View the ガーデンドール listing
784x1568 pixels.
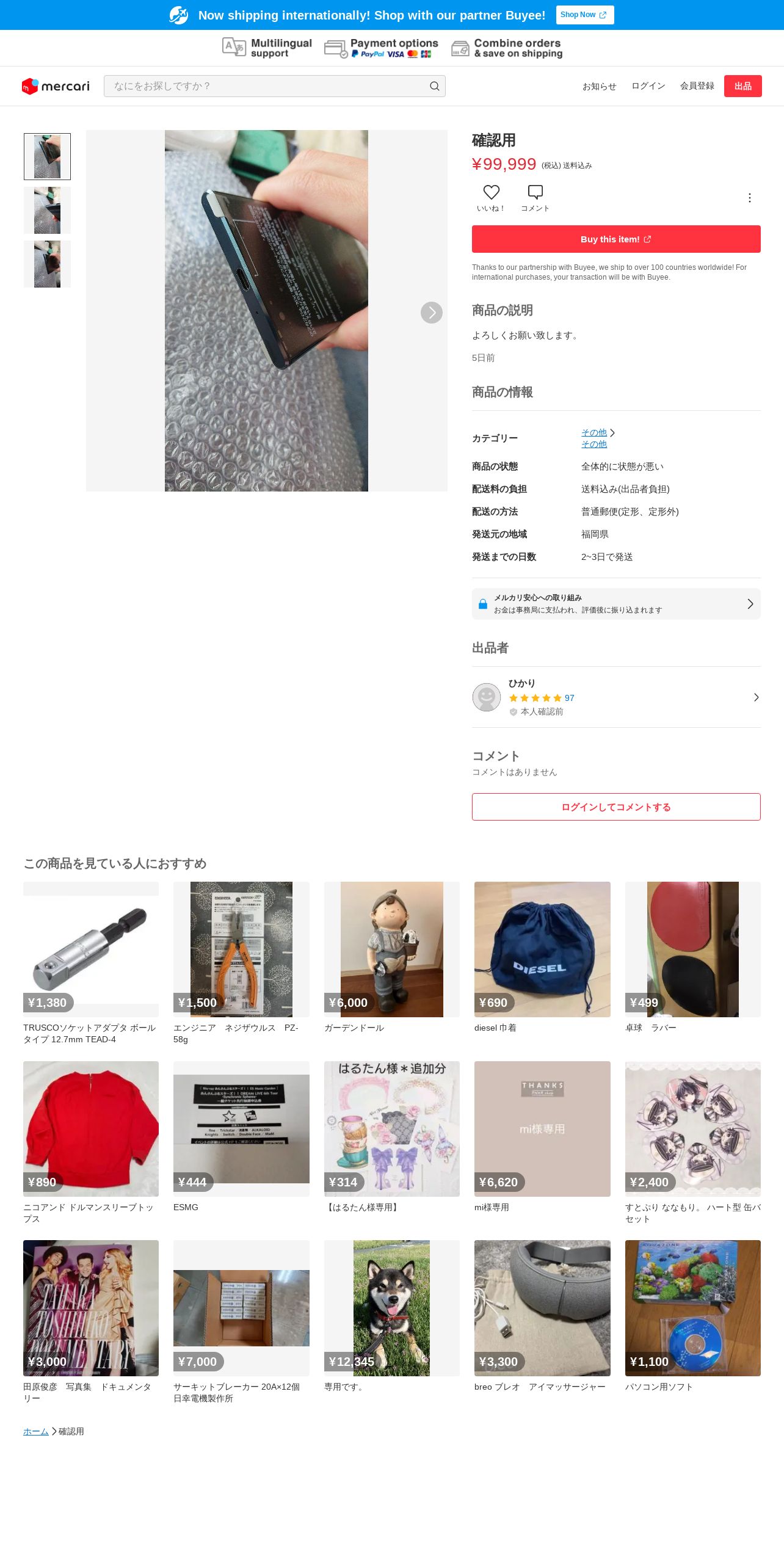point(391,957)
